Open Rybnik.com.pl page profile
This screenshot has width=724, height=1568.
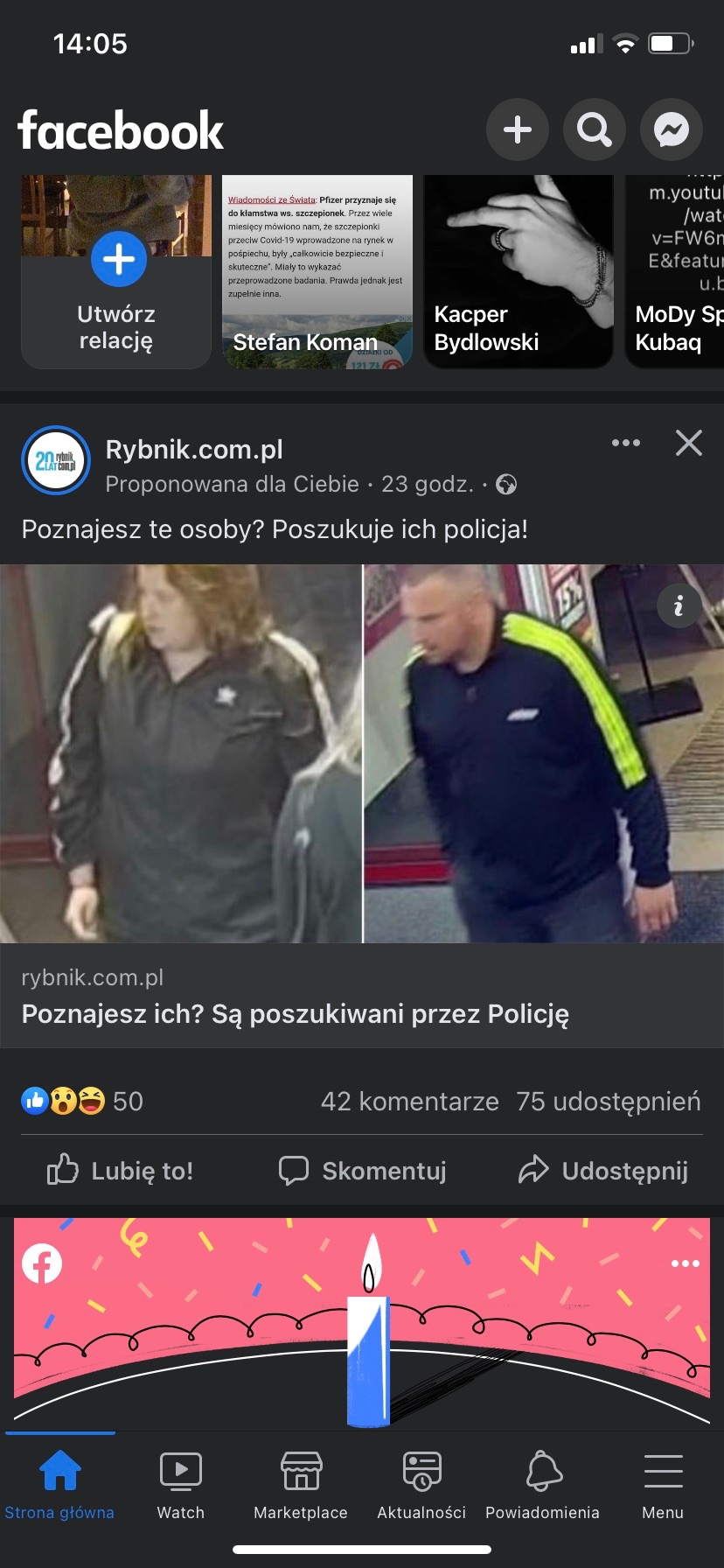point(194,450)
